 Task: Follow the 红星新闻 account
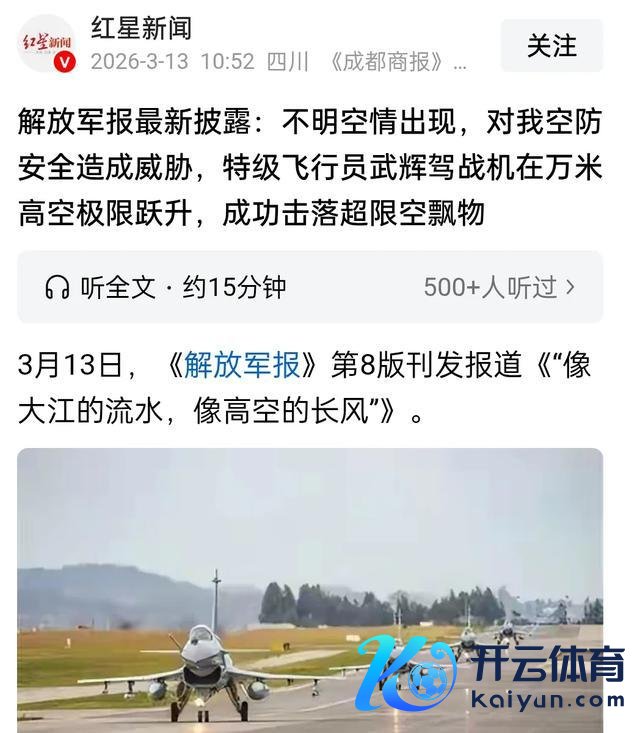point(552,46)
